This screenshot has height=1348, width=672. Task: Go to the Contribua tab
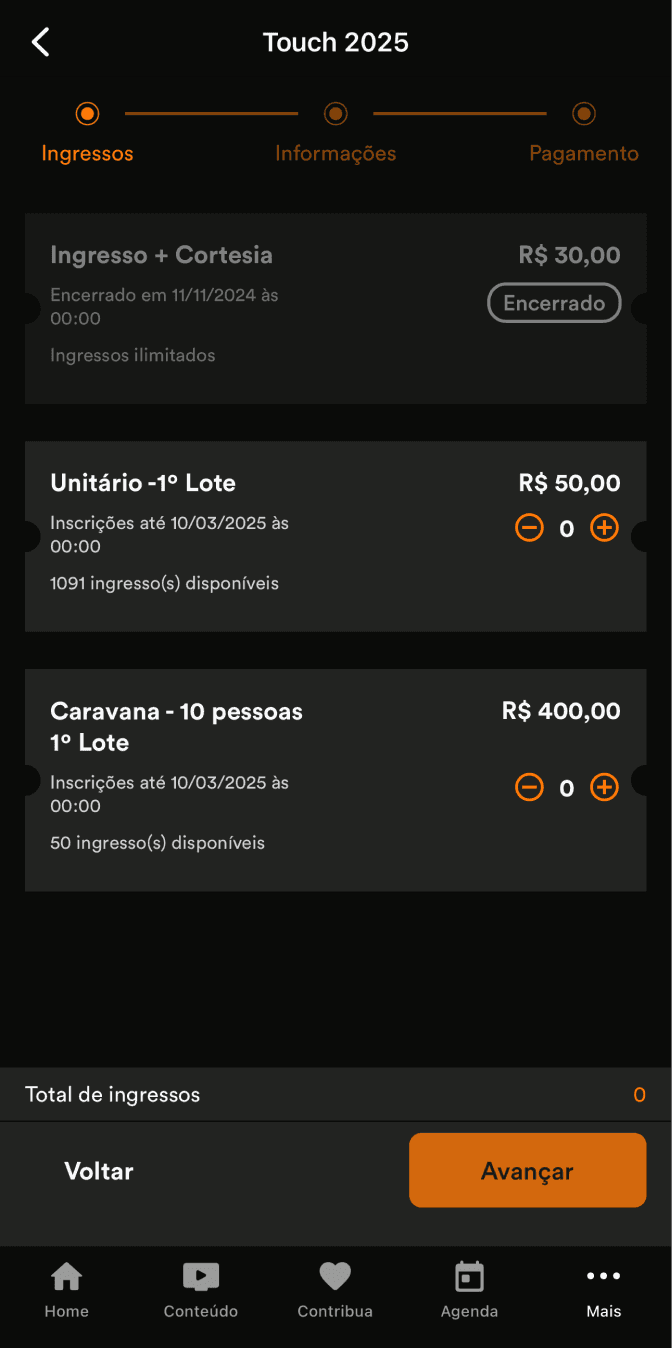335,1290
